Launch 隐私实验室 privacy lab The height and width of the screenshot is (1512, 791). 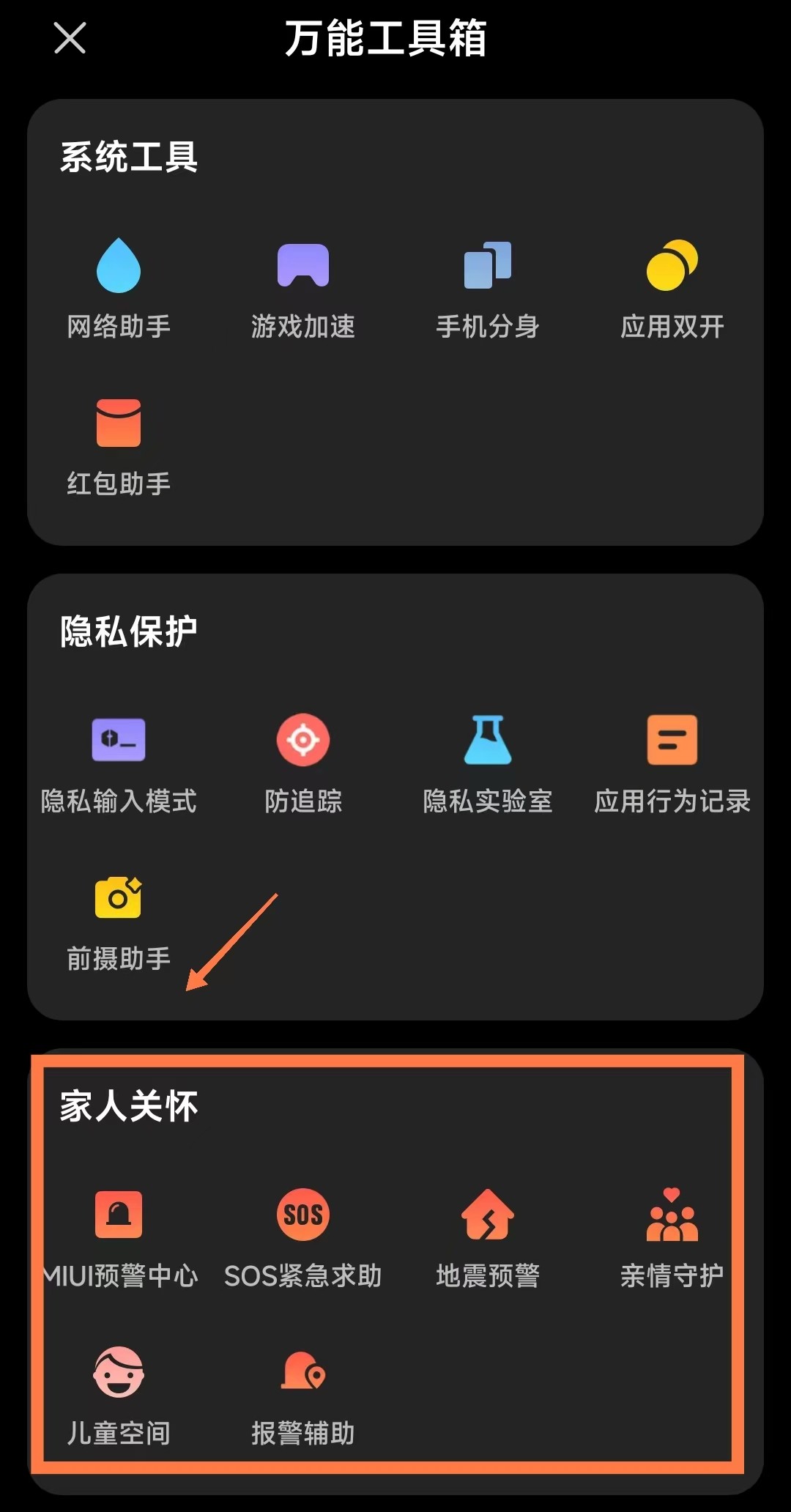[x=486, y=766]
